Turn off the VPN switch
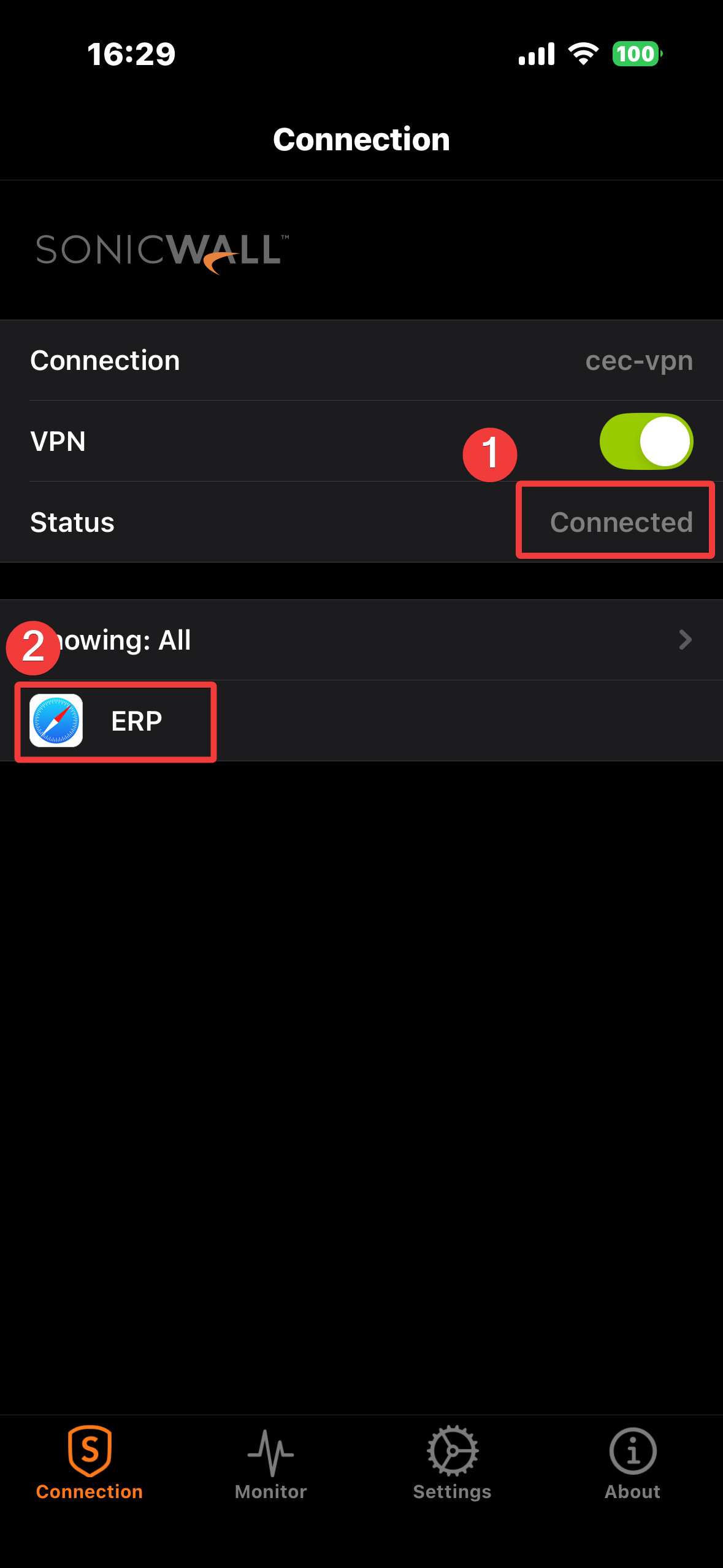The width and height of the screenshot is (723, 1568). (x=646, y=442)
